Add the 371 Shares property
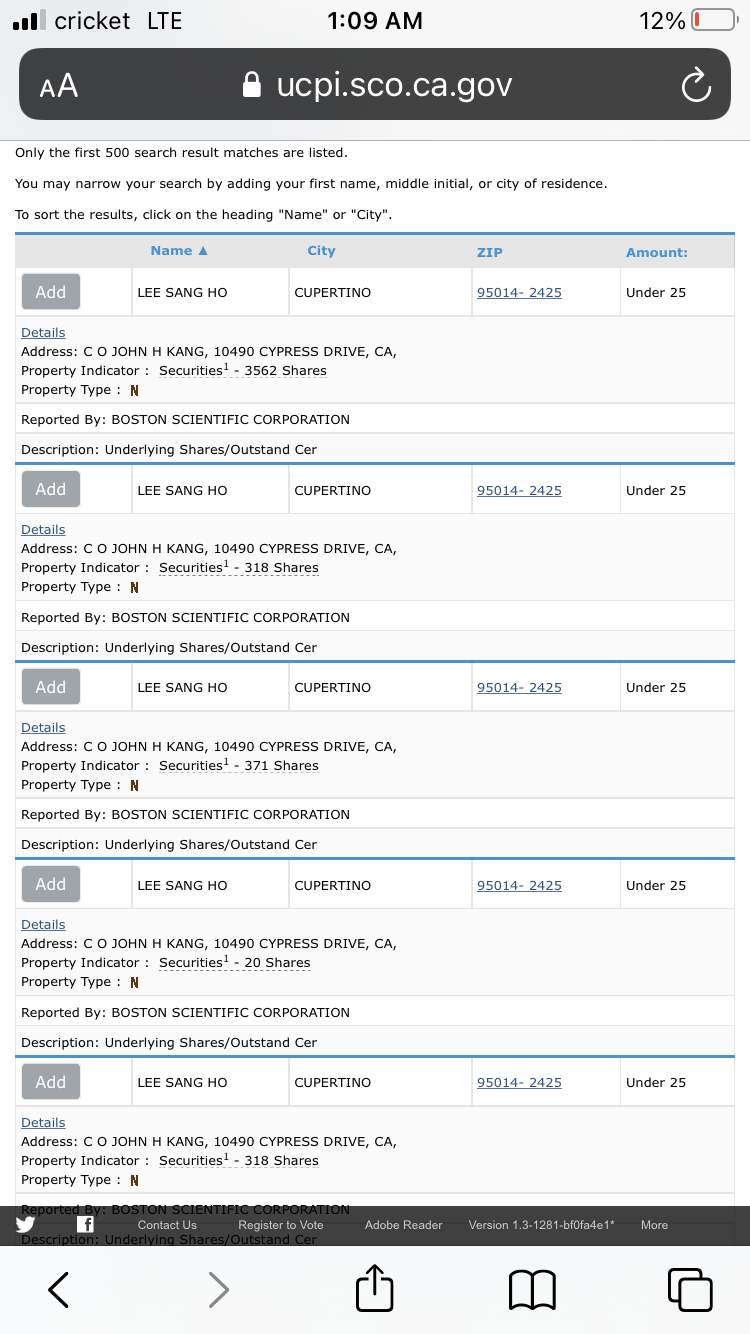 [x=51, y=687]
